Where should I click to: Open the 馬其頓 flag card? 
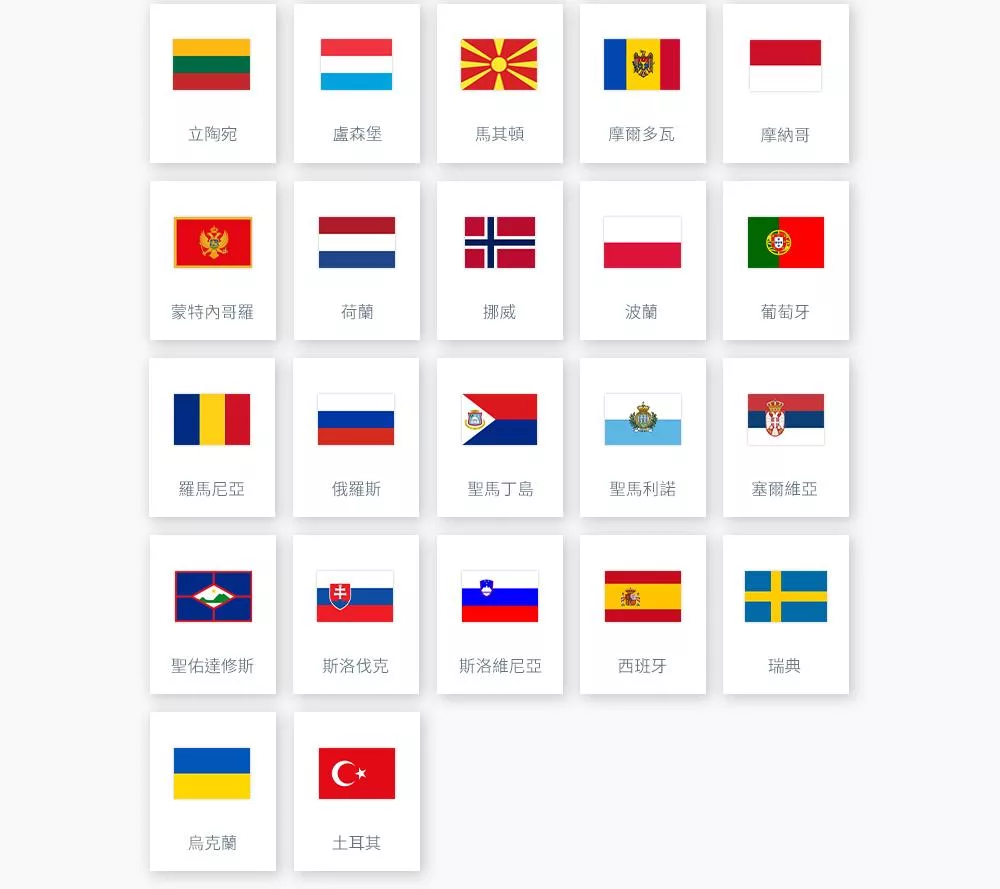point(500,84)
